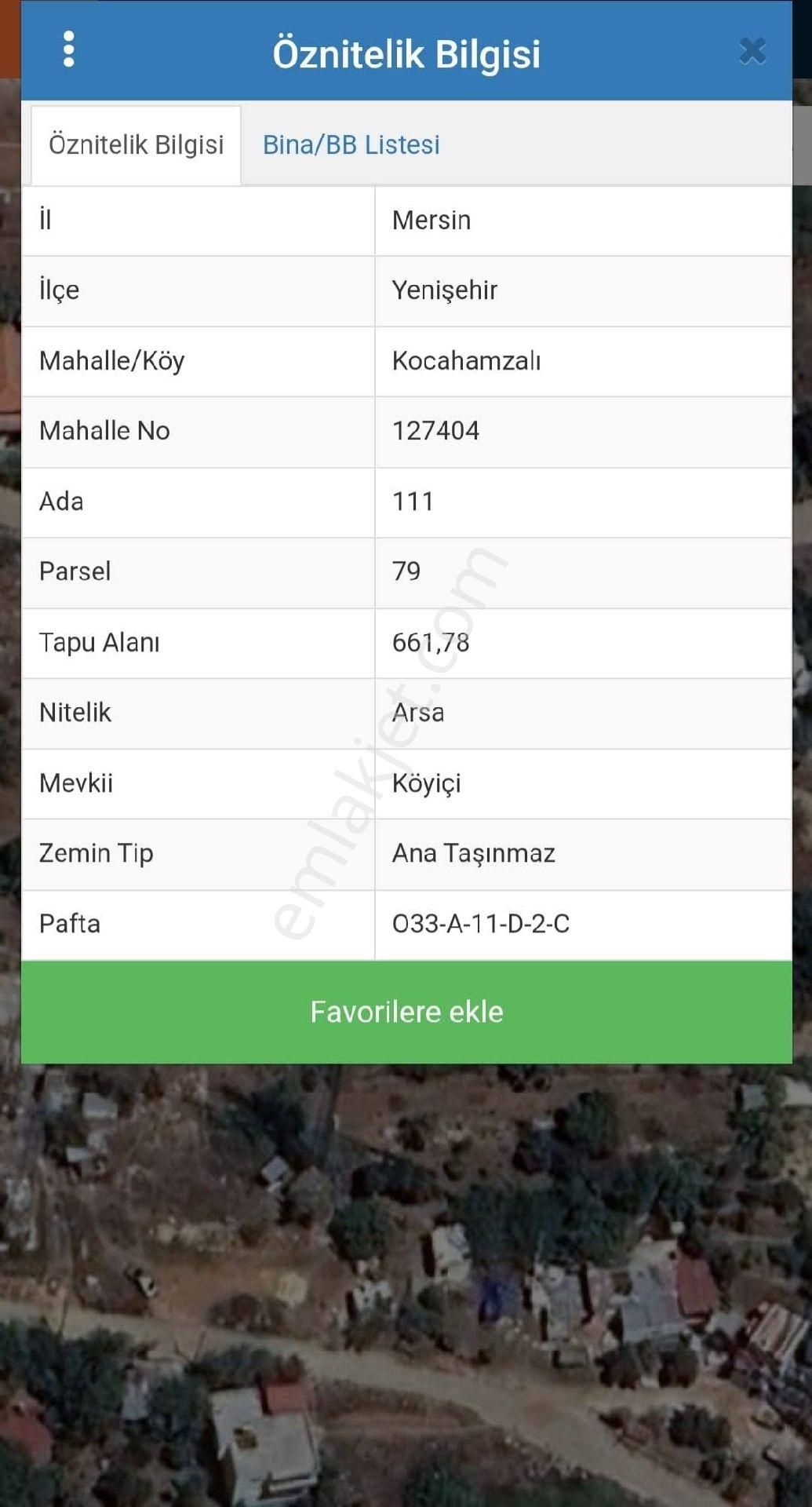Select the Pafta value O33-A-11-D-2-C
The image size is (812, 1507).
482,924
